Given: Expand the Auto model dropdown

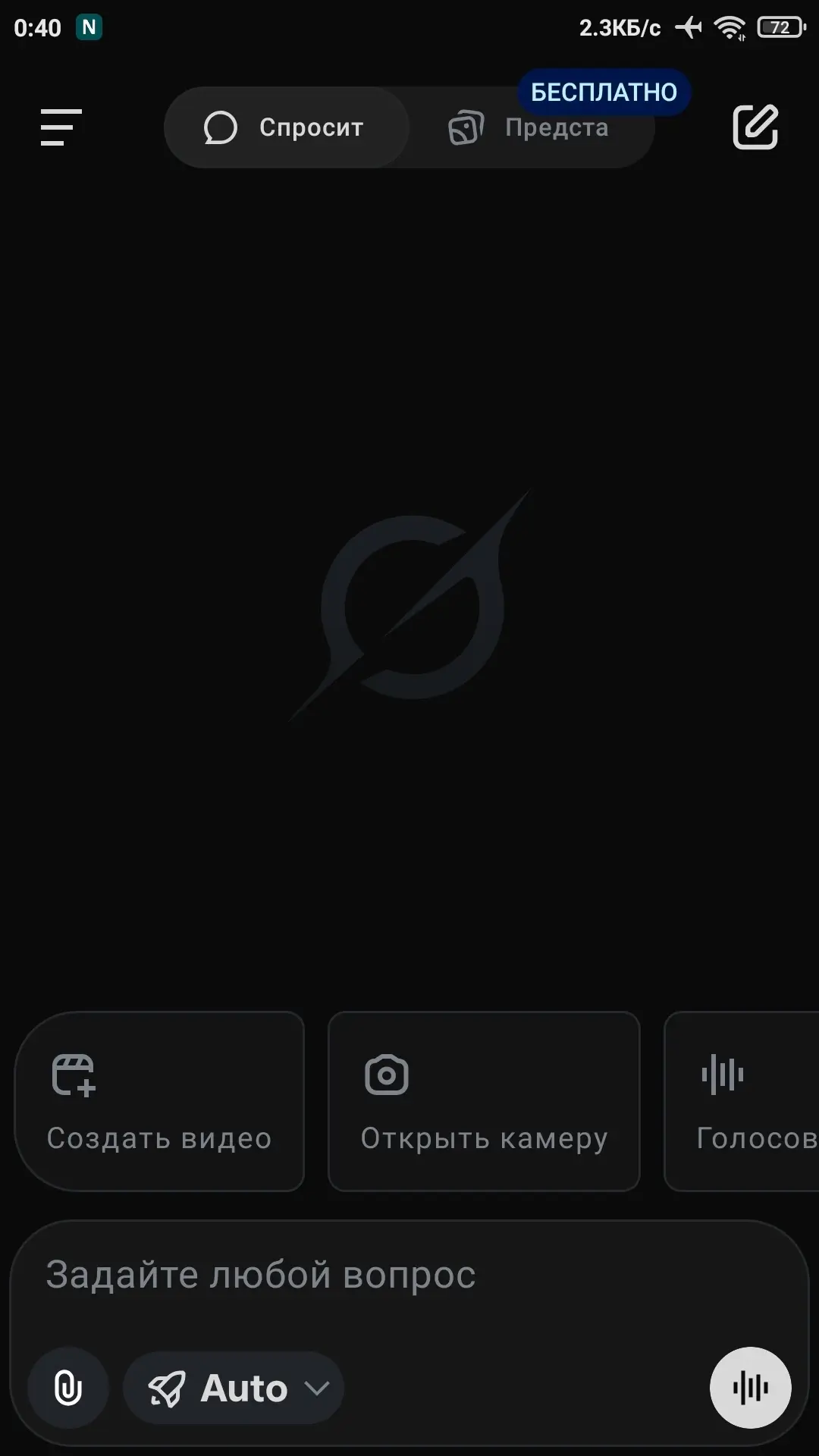Looking at the screenshot, I should 234,1388.
